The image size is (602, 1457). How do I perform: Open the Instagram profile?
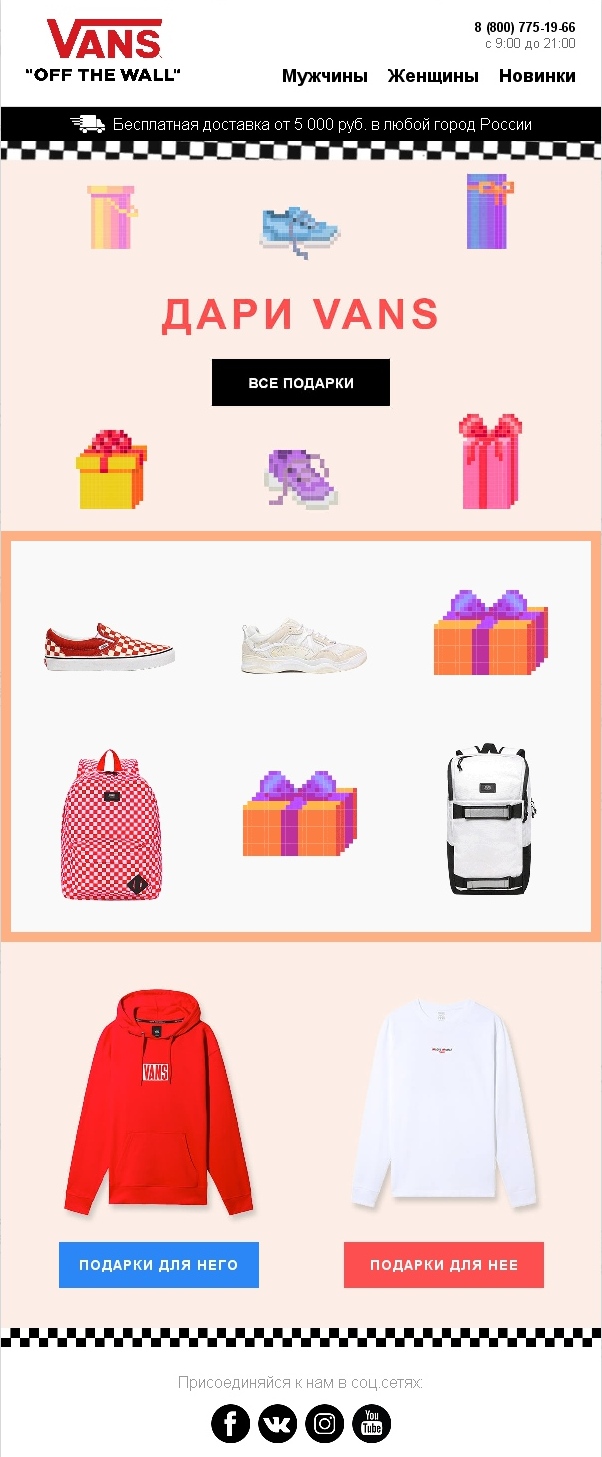[325, 1423]
